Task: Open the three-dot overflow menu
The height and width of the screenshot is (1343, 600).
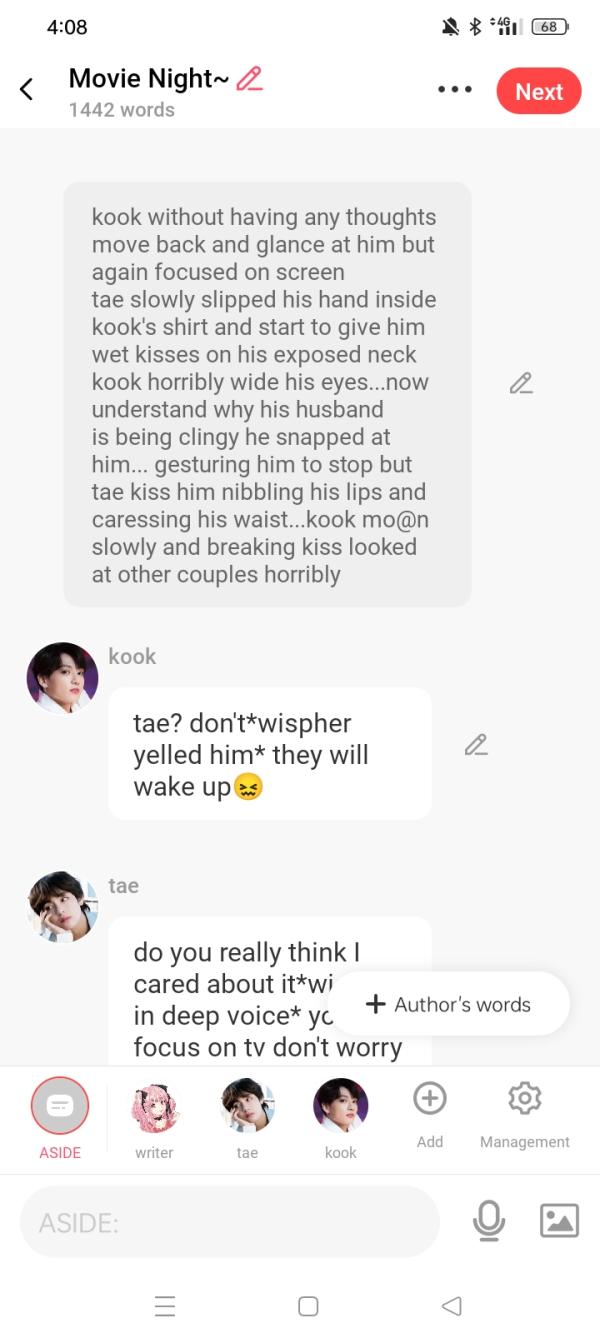Action: [454, 90]
